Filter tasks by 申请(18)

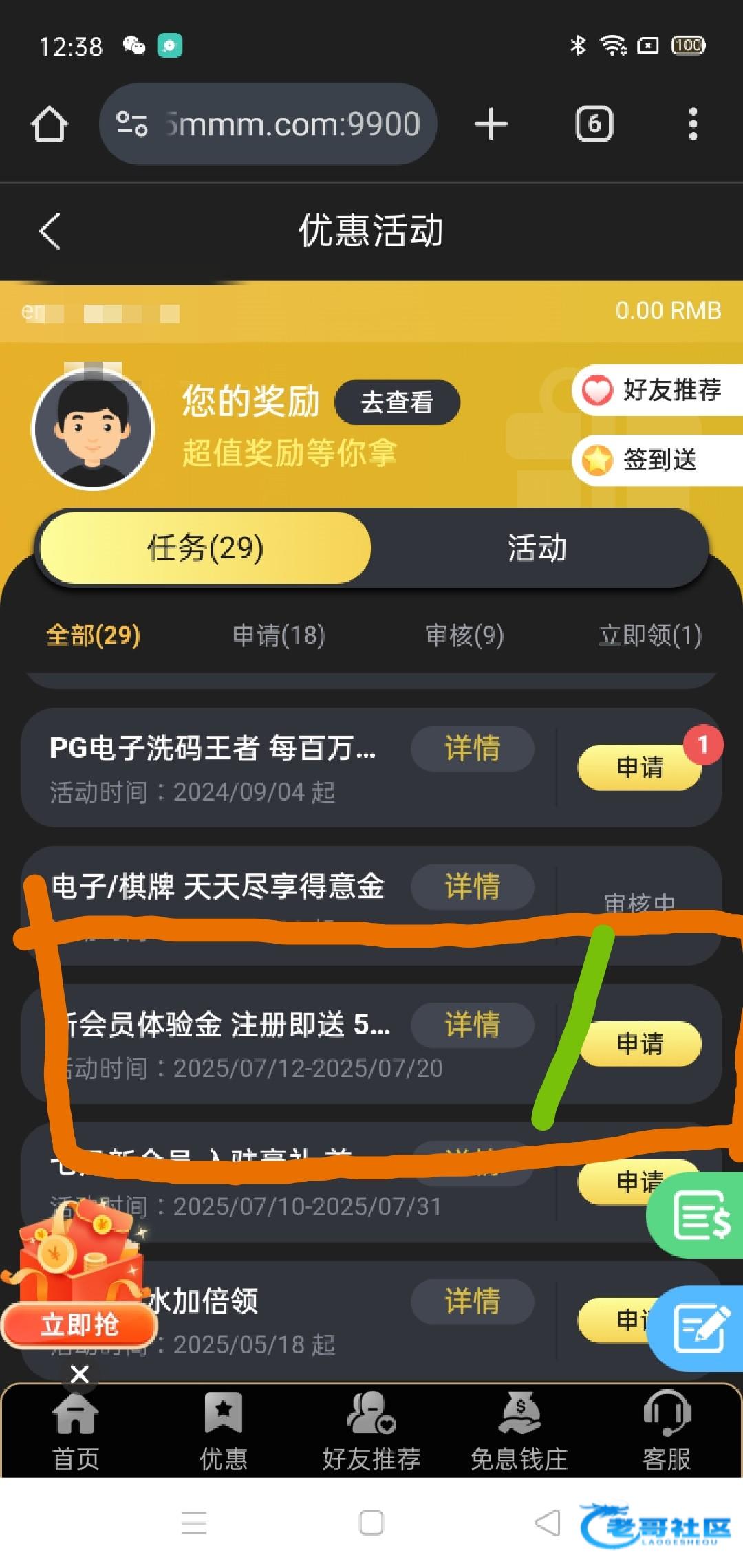279,635
